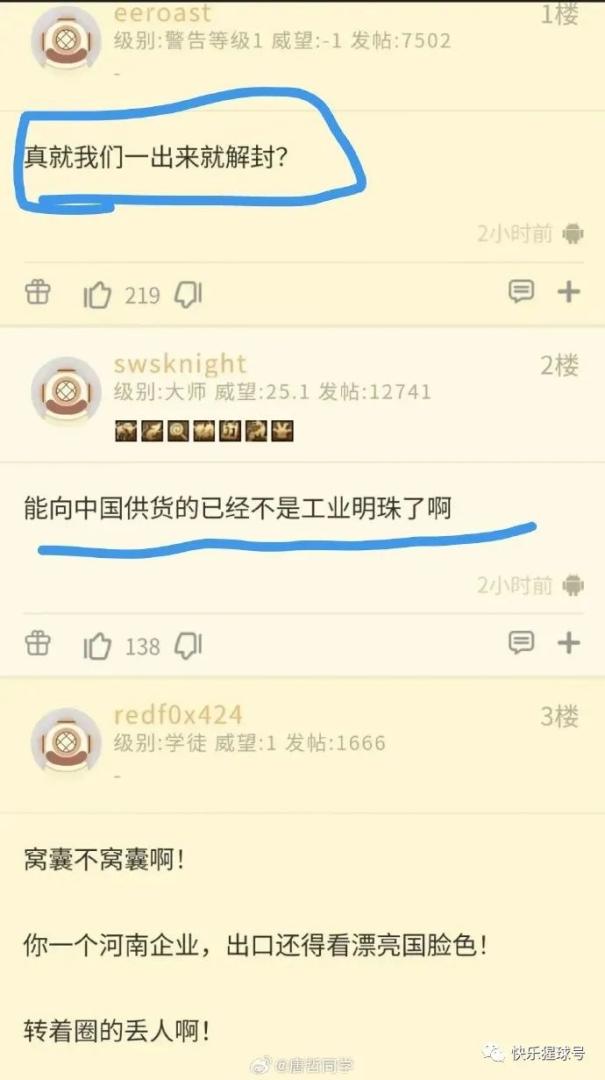The image size is (605, 1080).
Task: Open plus options on swsknight's comment
Action: 568,643
